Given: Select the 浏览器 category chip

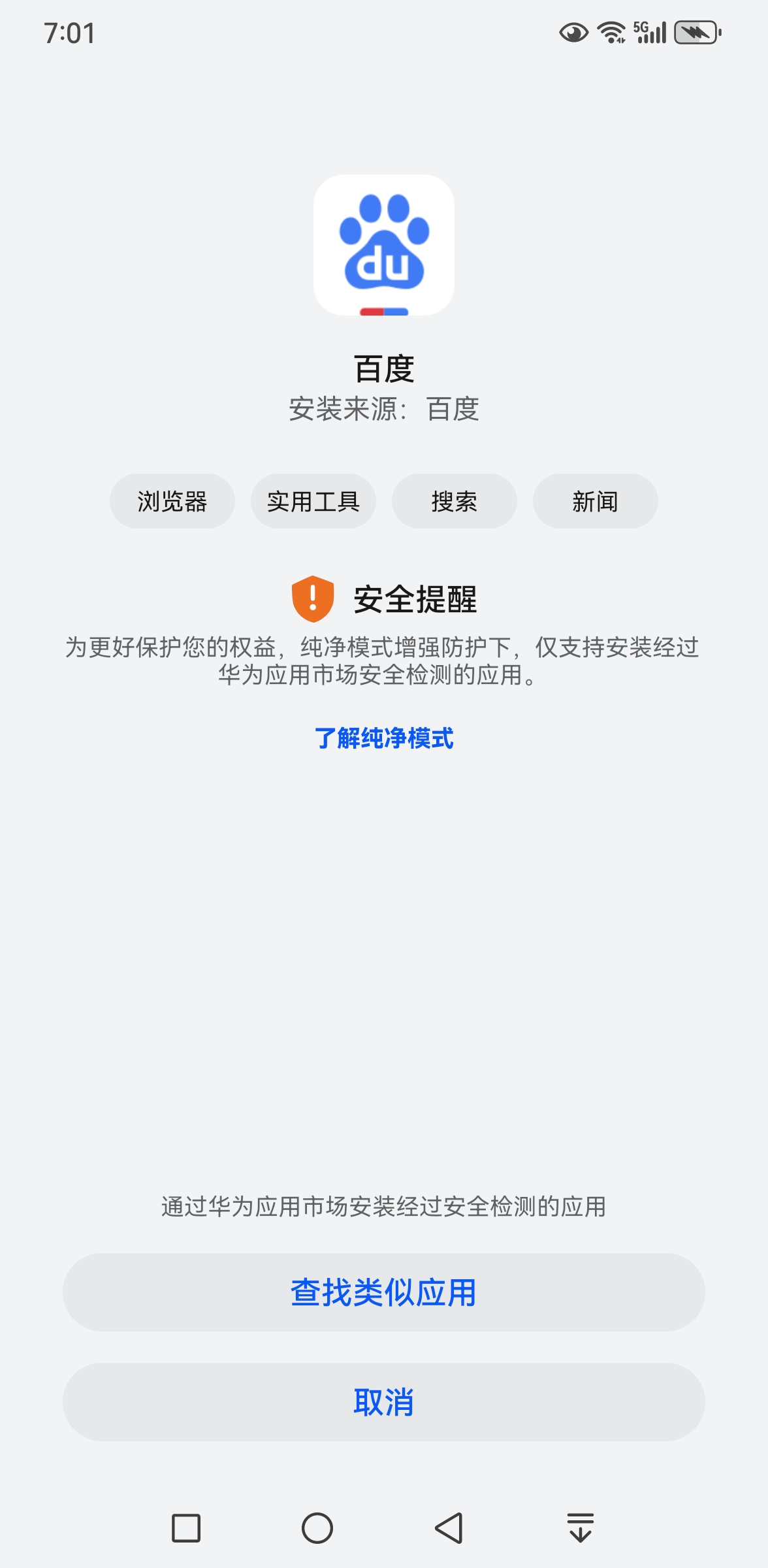Looking at the screenshot, I should (x=172, y=501).
